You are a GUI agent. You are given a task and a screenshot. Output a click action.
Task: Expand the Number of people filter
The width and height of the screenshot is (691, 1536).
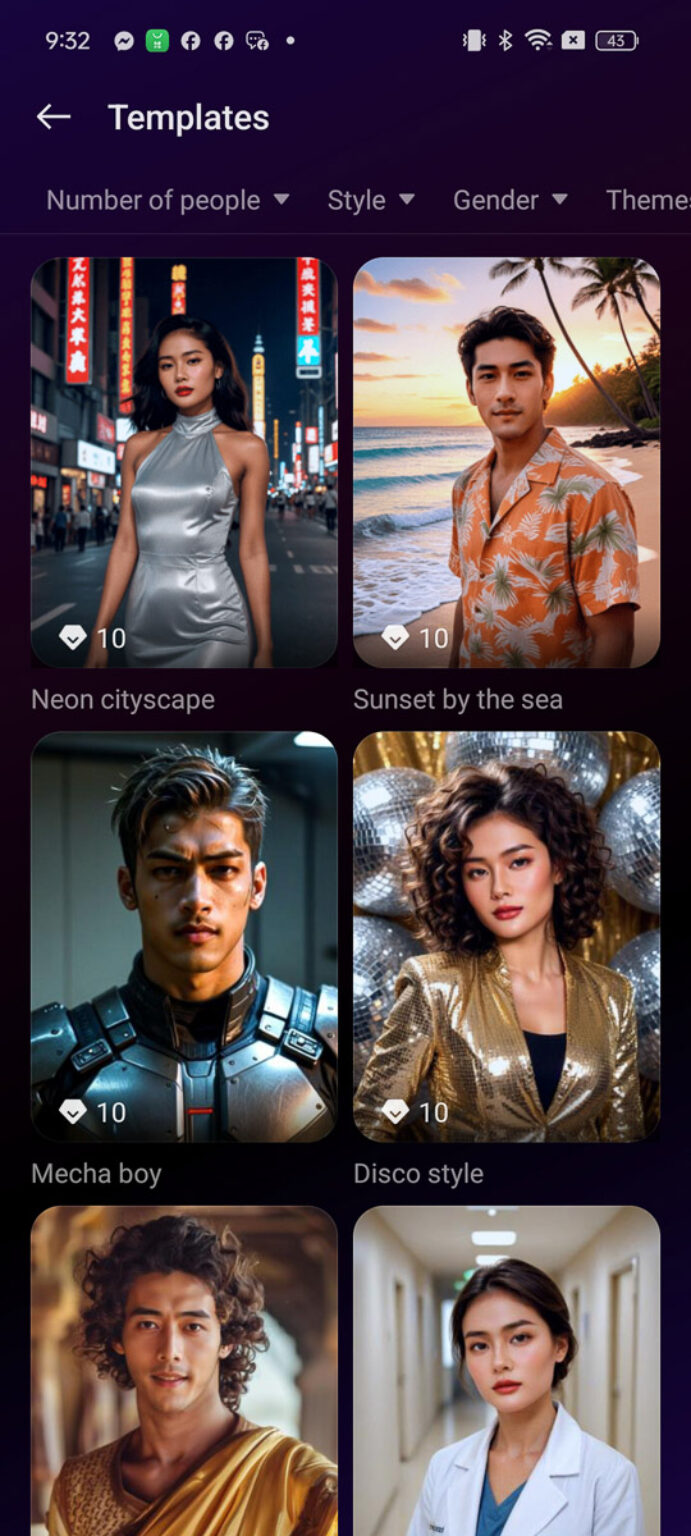tap(167, 201)
